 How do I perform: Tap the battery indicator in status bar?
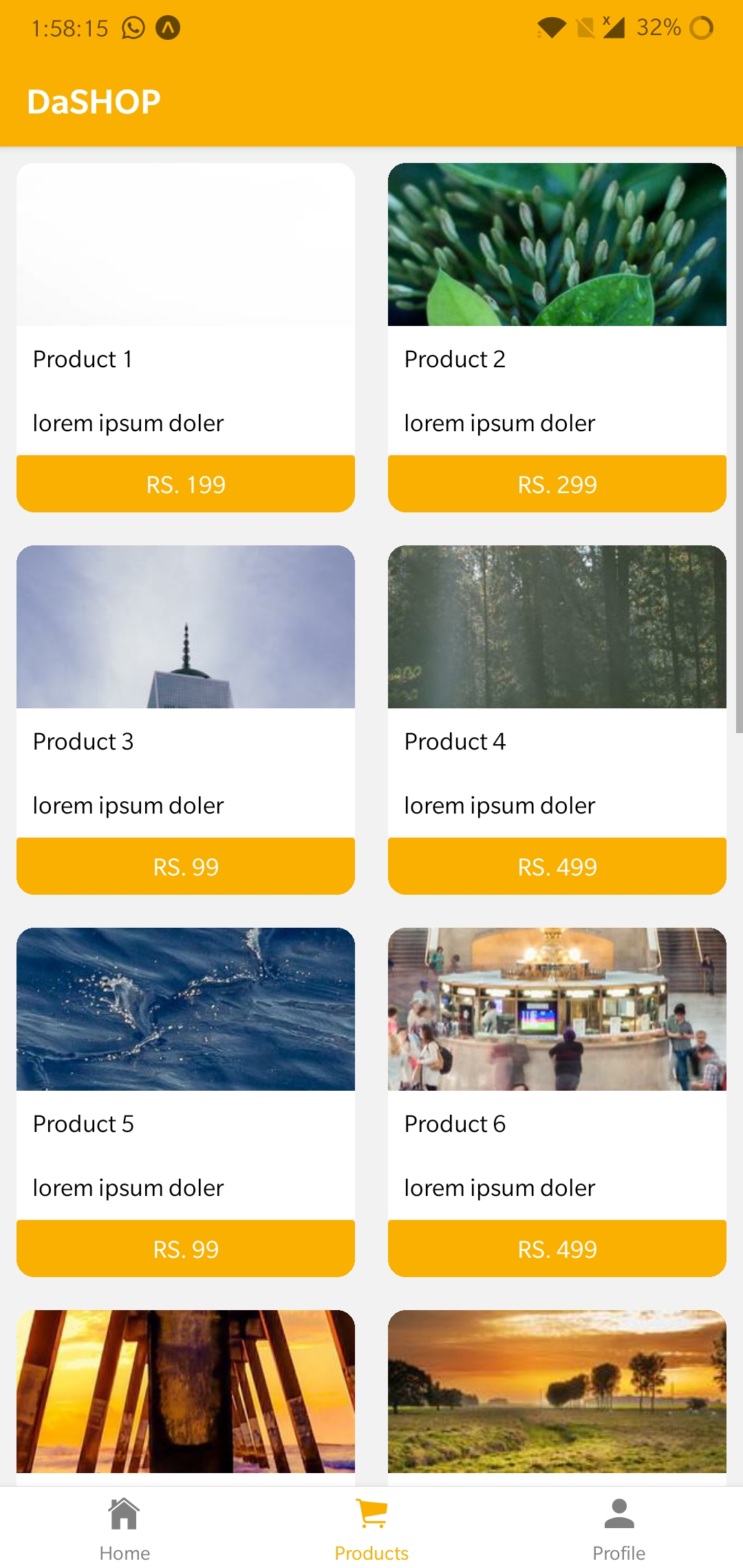point(702,28)
